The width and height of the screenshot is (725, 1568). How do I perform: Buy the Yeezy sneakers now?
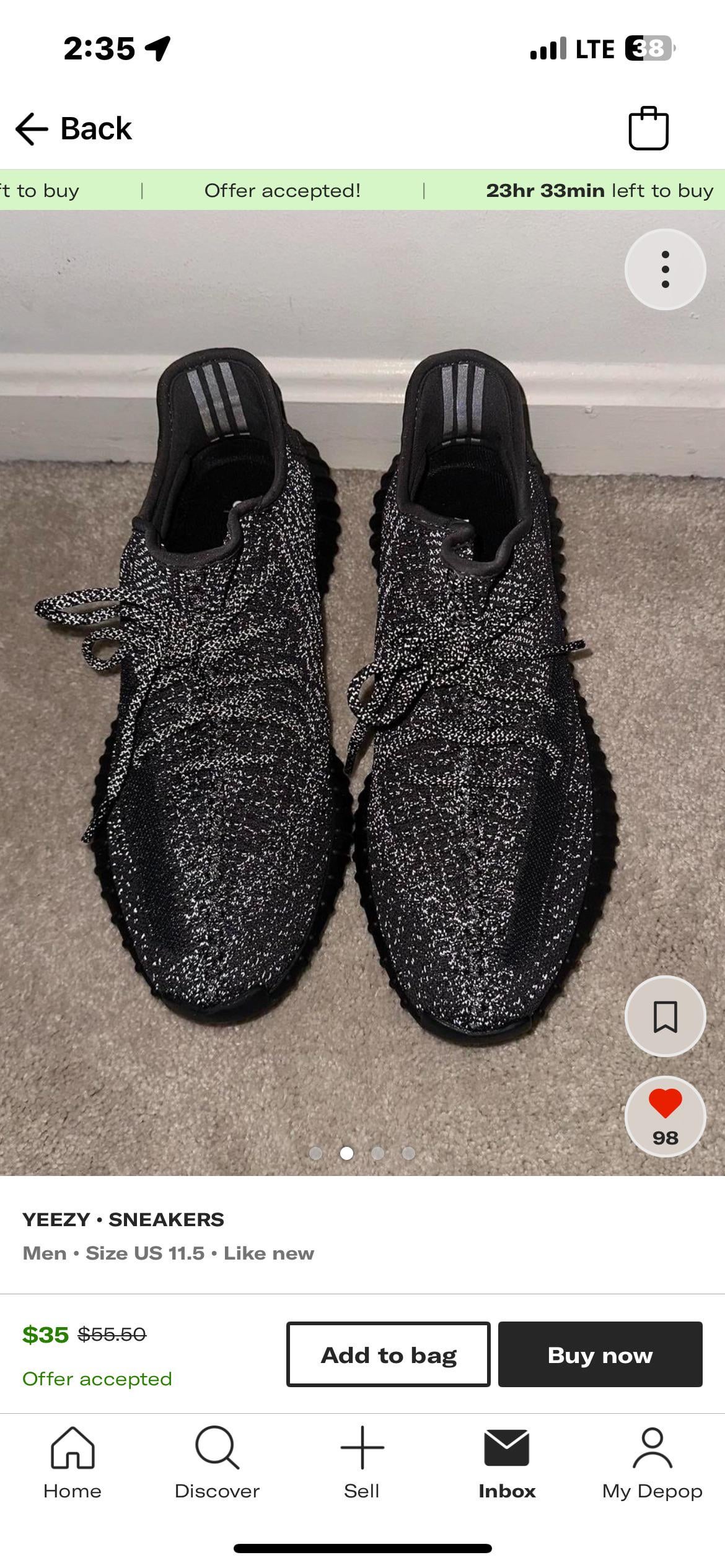pyautogui.click(x=600, y=1354)
